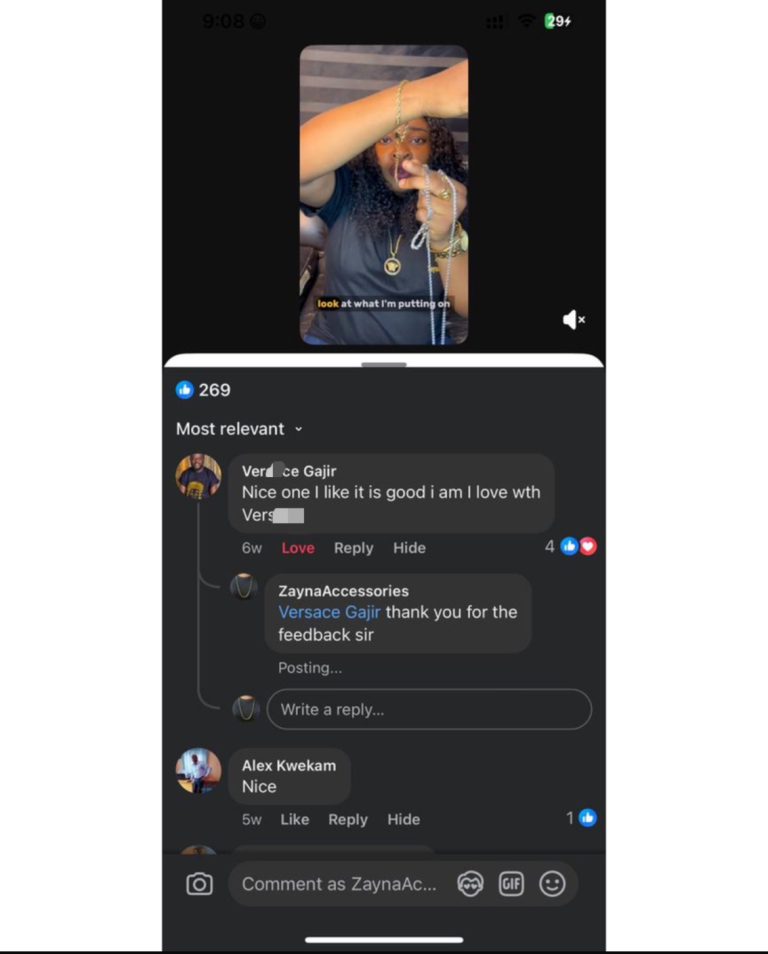Open the GIF picker

pos(511,884)
